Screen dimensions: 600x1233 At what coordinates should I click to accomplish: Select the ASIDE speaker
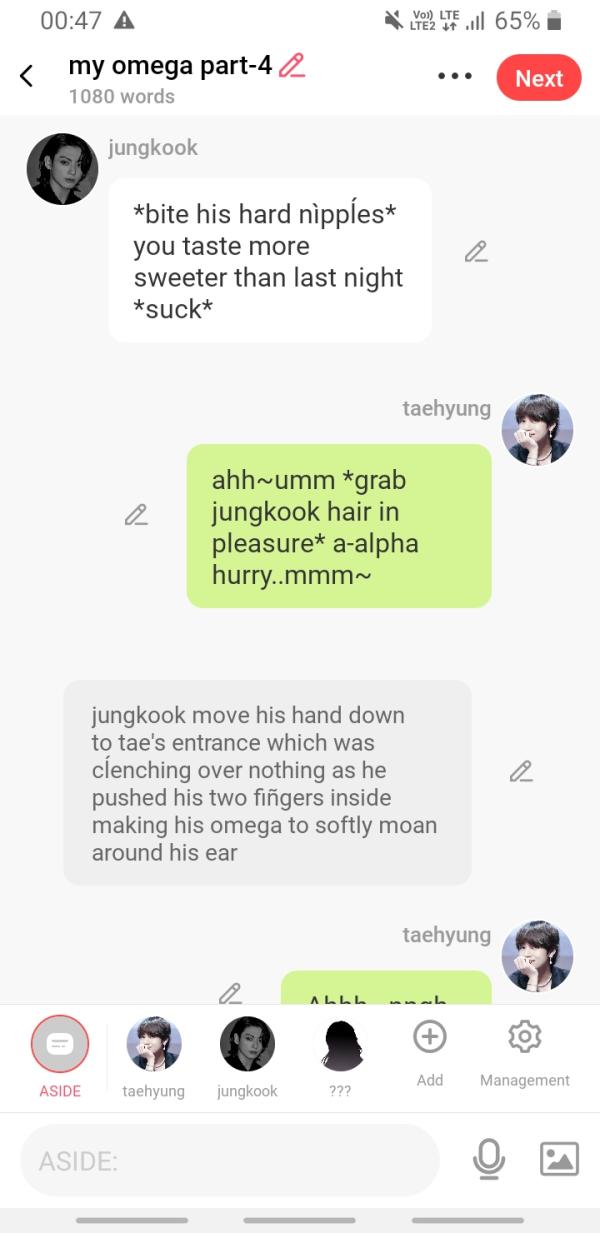(60, 1045)
